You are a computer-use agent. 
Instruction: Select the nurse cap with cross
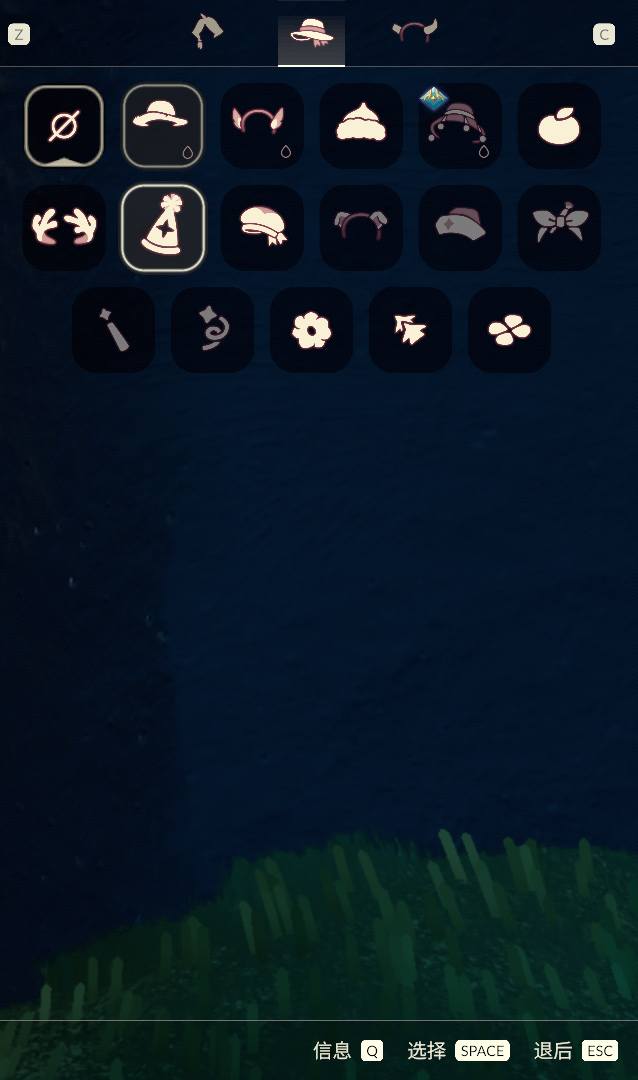[x=460, y=228]
